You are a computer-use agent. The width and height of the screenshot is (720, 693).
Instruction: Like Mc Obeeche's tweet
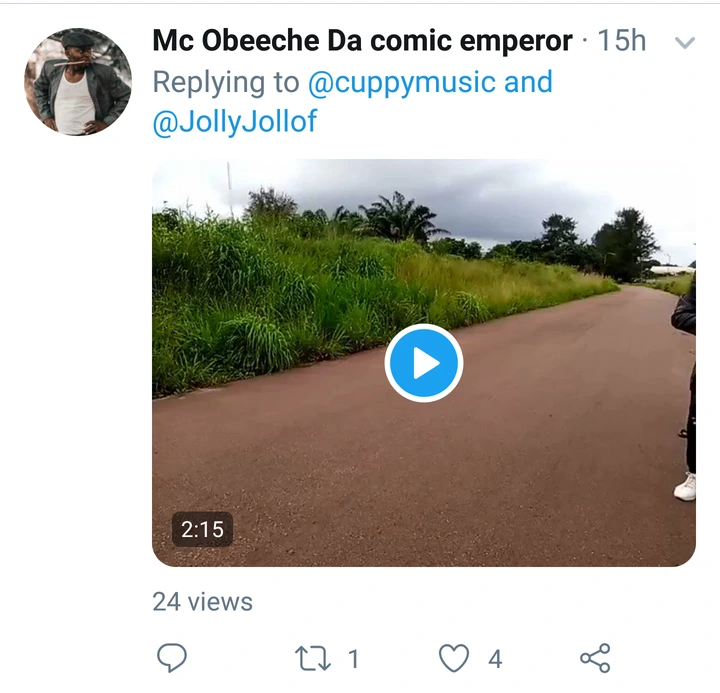455,658
